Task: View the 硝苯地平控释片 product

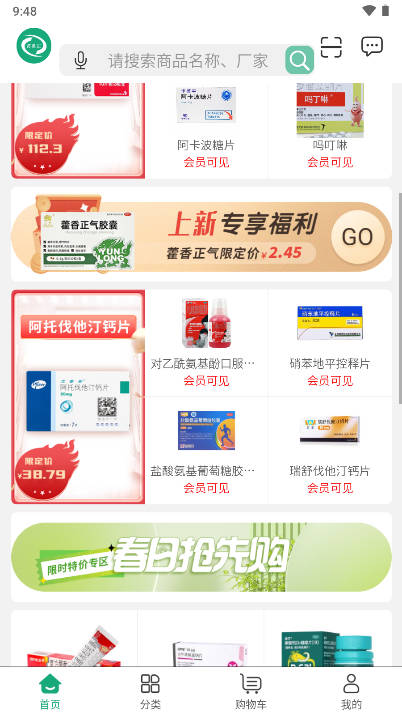Action: (x=330, y=343)
